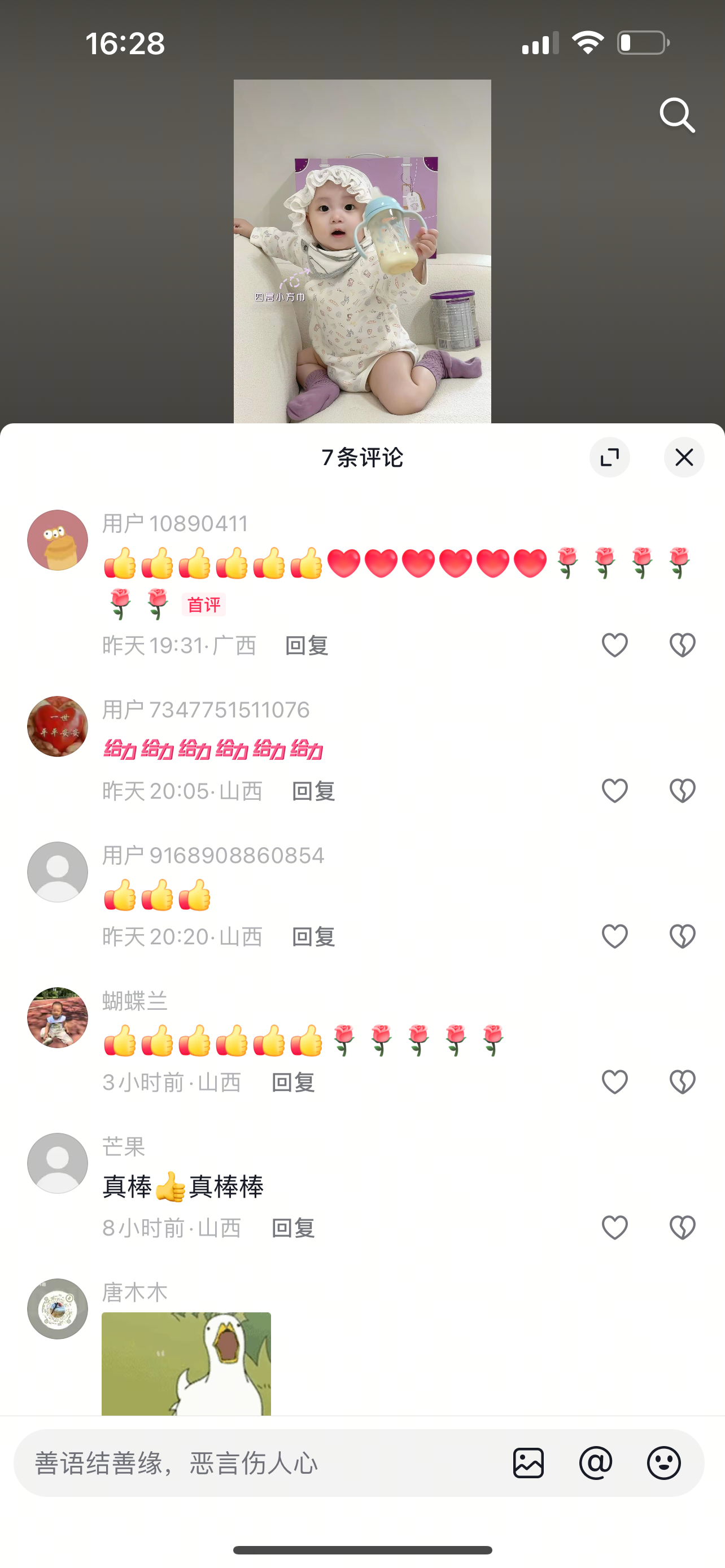
Task: Dislike the comment by 用户10890411
Action: (x=683, y=645)
